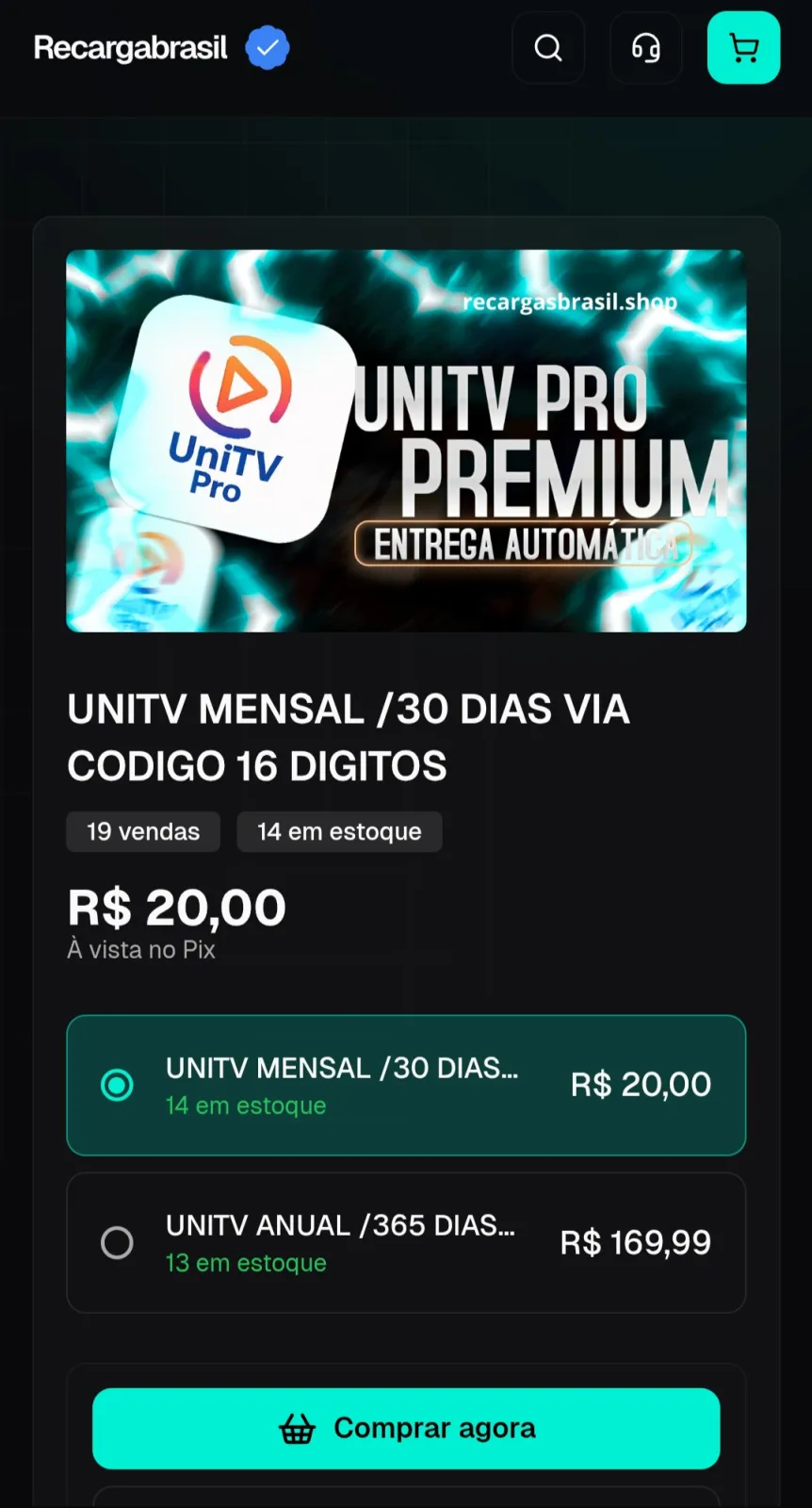Click the R$ 20,00 price display
Image resolution: width=812 pixels, height=1508 pixels.
coord(176,907)
